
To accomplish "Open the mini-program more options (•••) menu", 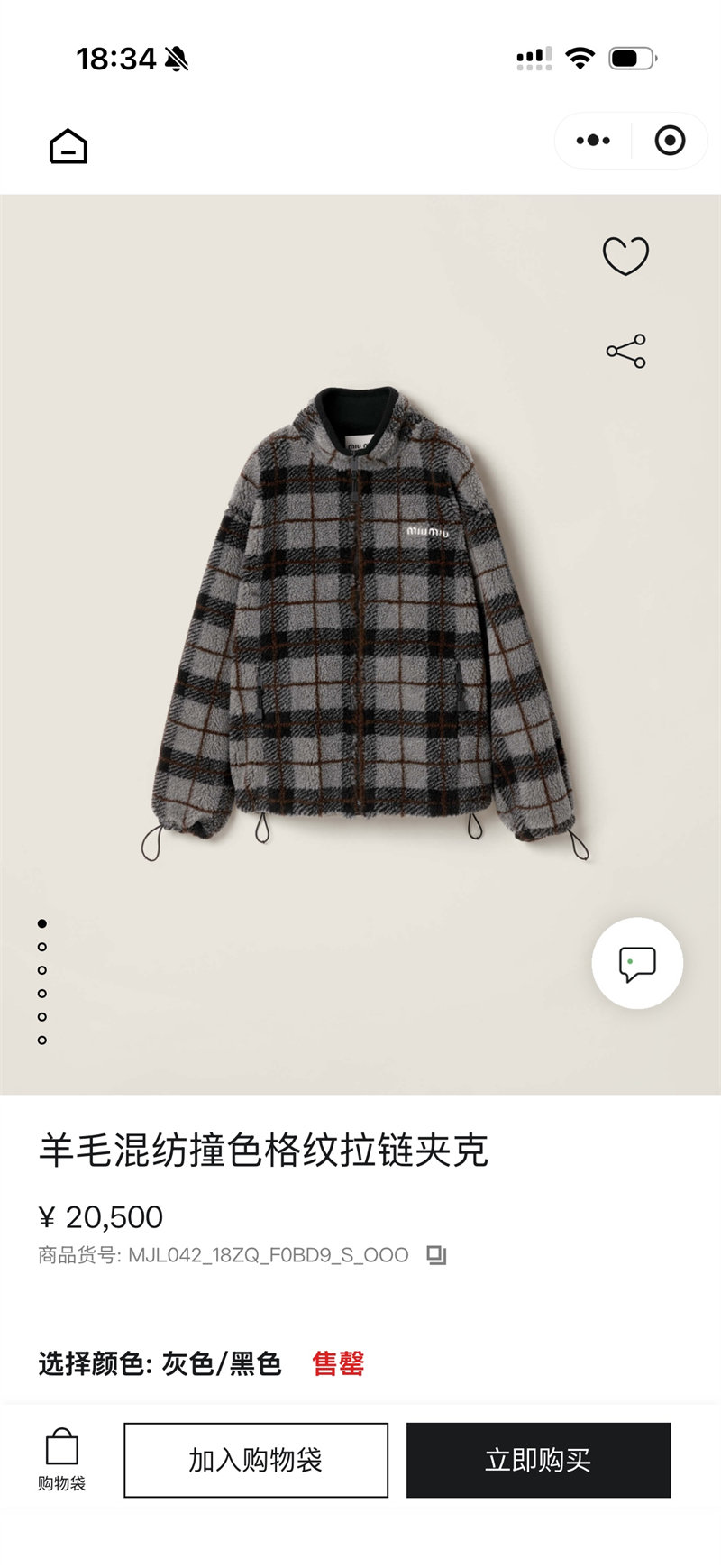I will point(592,141).
